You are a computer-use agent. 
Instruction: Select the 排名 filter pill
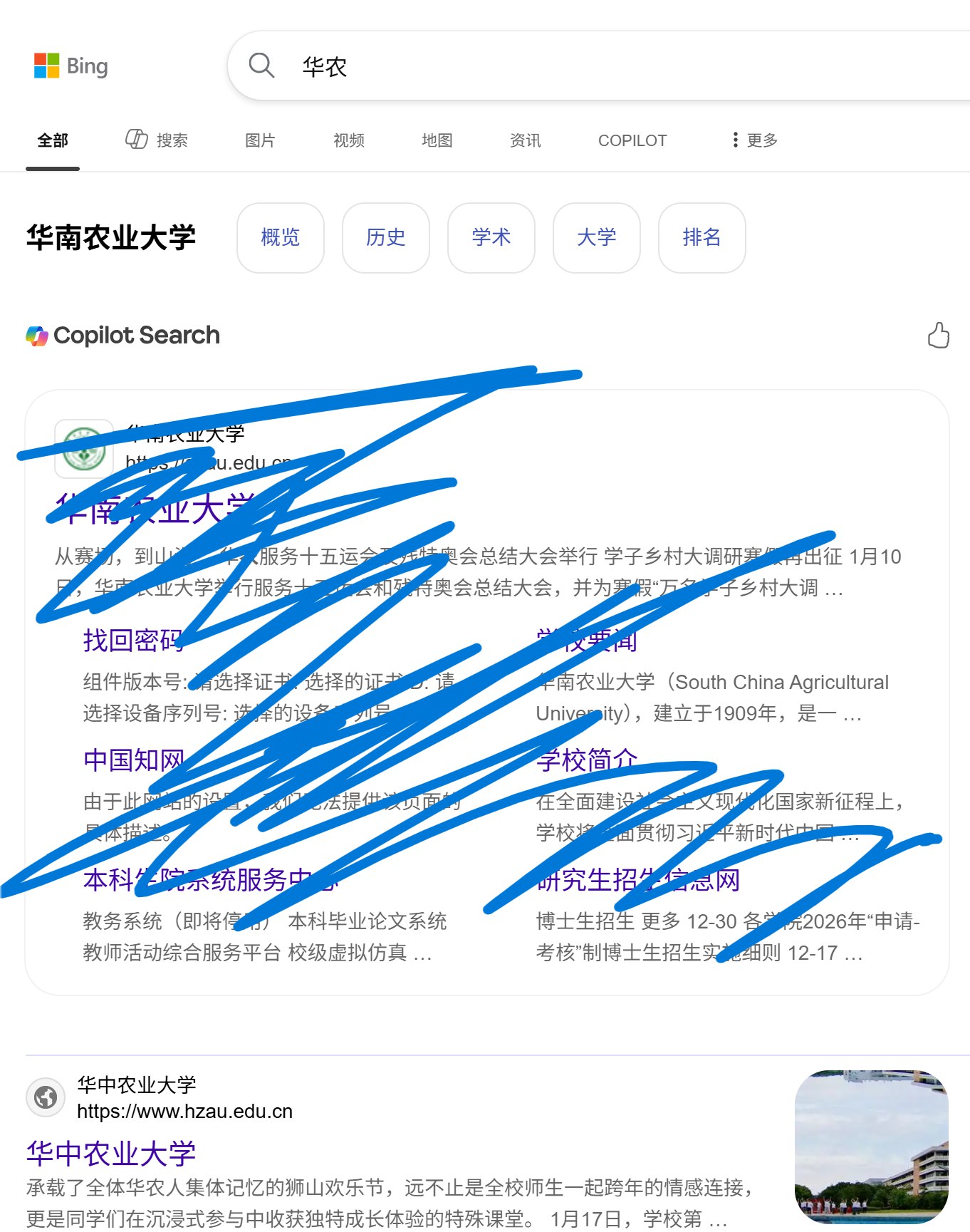tap(702, 238)
